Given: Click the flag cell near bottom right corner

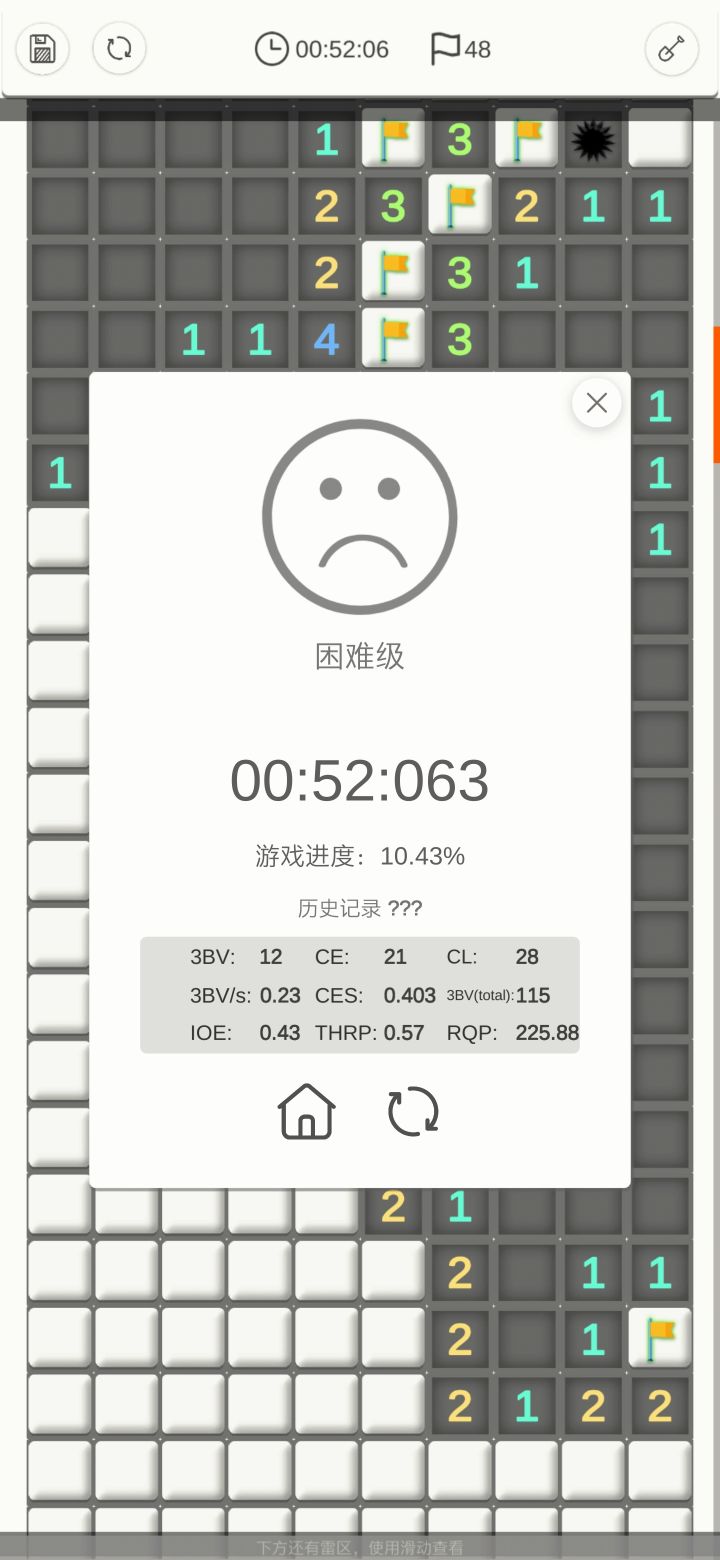Looking at the screenshot, I should (x=660, y=1339).
